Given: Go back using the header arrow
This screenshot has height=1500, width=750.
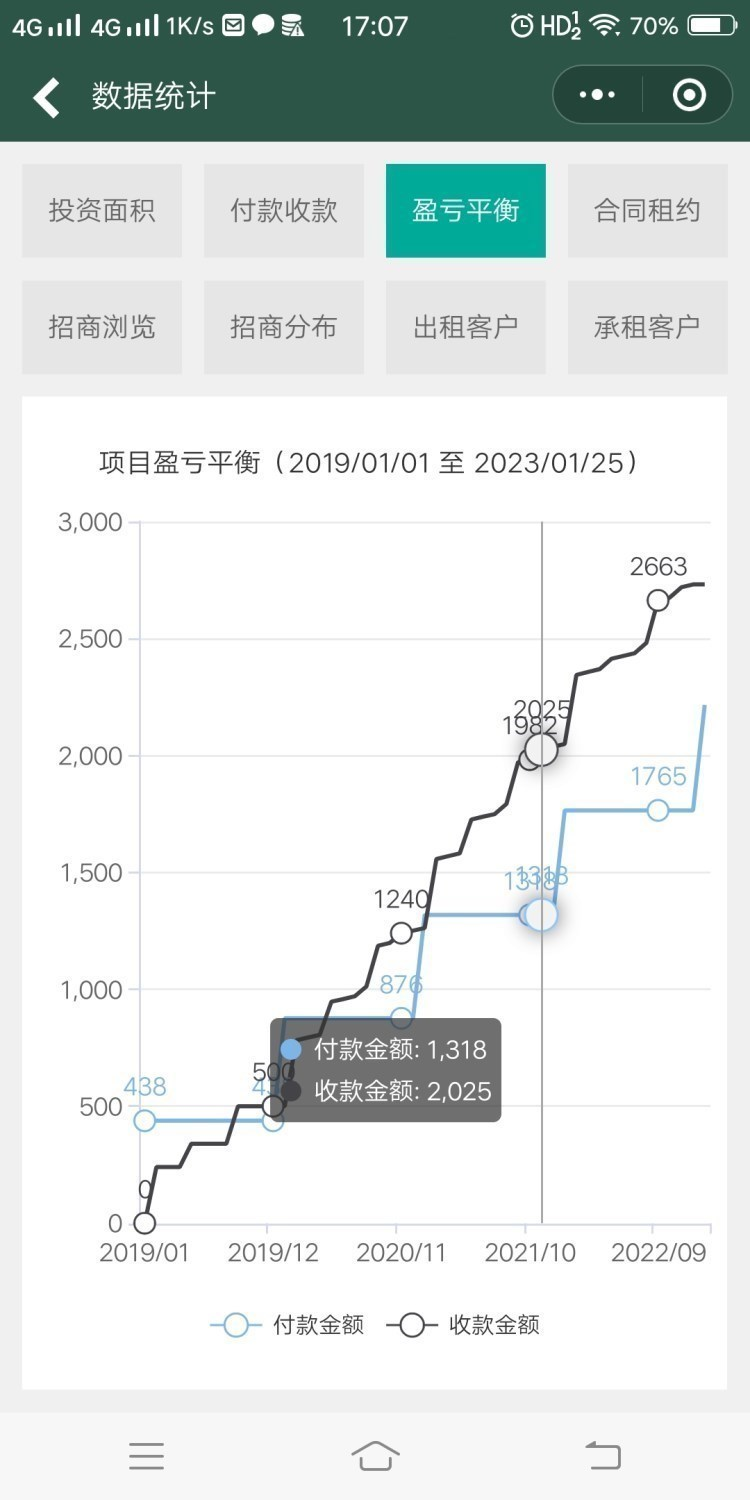Looking at the screenshot, I should [x=47, y=97].
